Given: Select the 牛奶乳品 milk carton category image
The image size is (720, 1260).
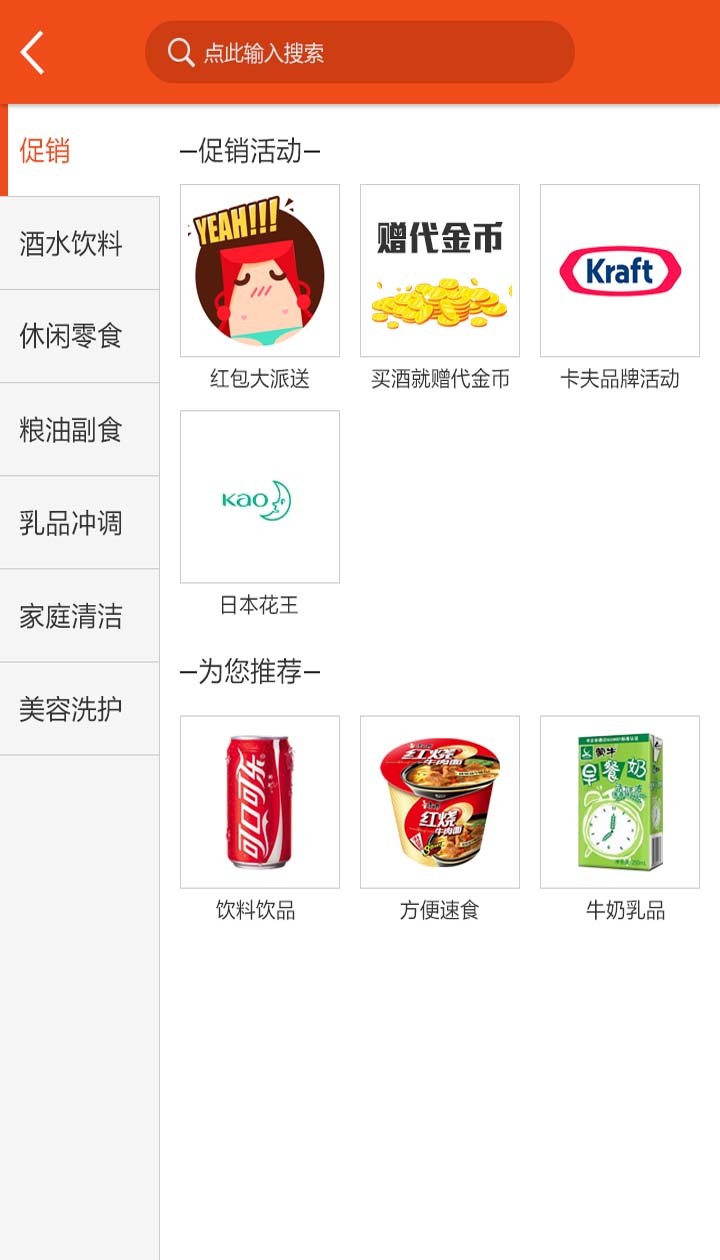Looking at the screenshot, I should pyautogui.click(x=618, y=801).
